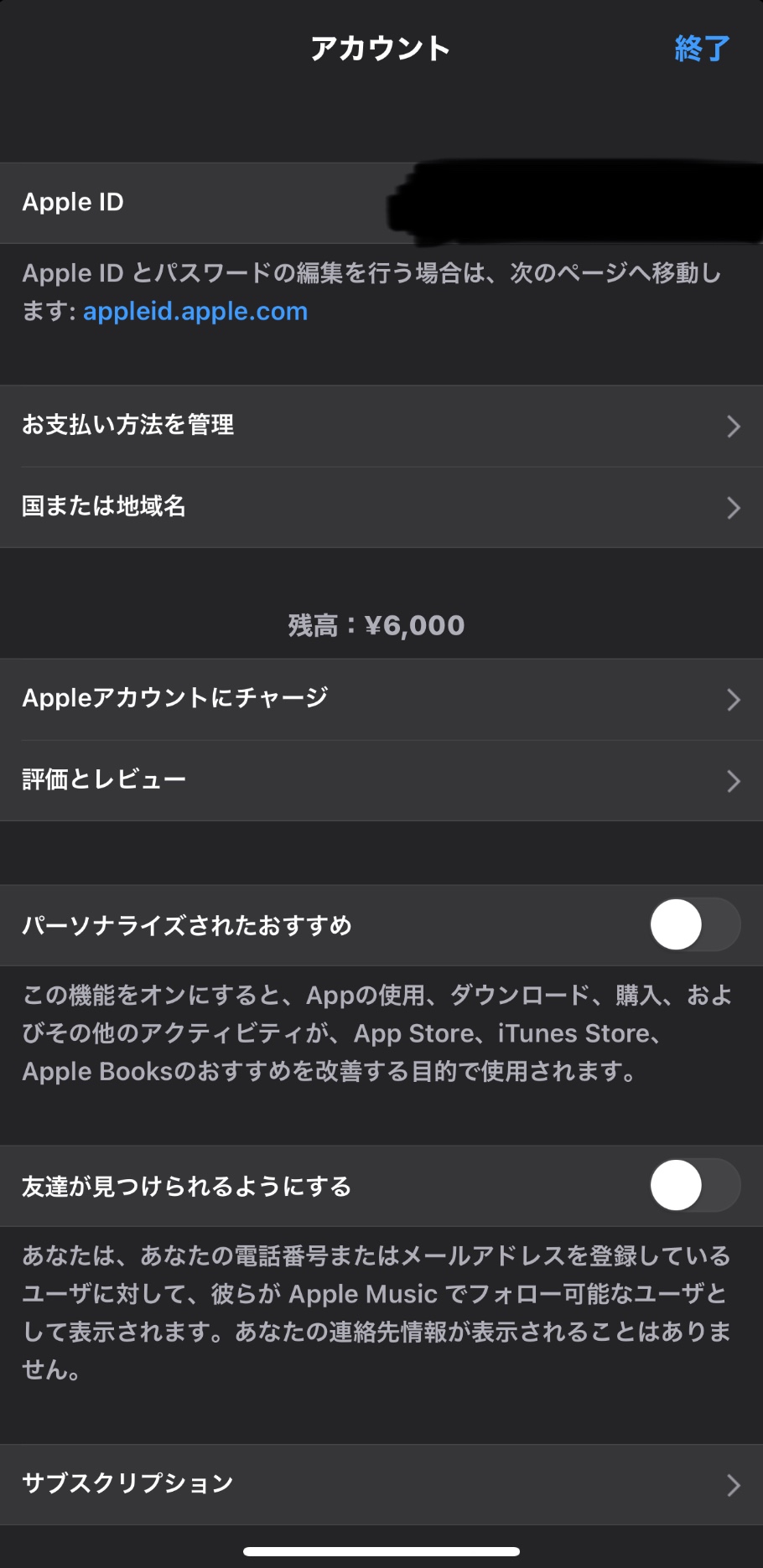763x1568 pixels.
Task: Open 国または地域名 settings
Action: pyautogui.click(x=381, y=507)
